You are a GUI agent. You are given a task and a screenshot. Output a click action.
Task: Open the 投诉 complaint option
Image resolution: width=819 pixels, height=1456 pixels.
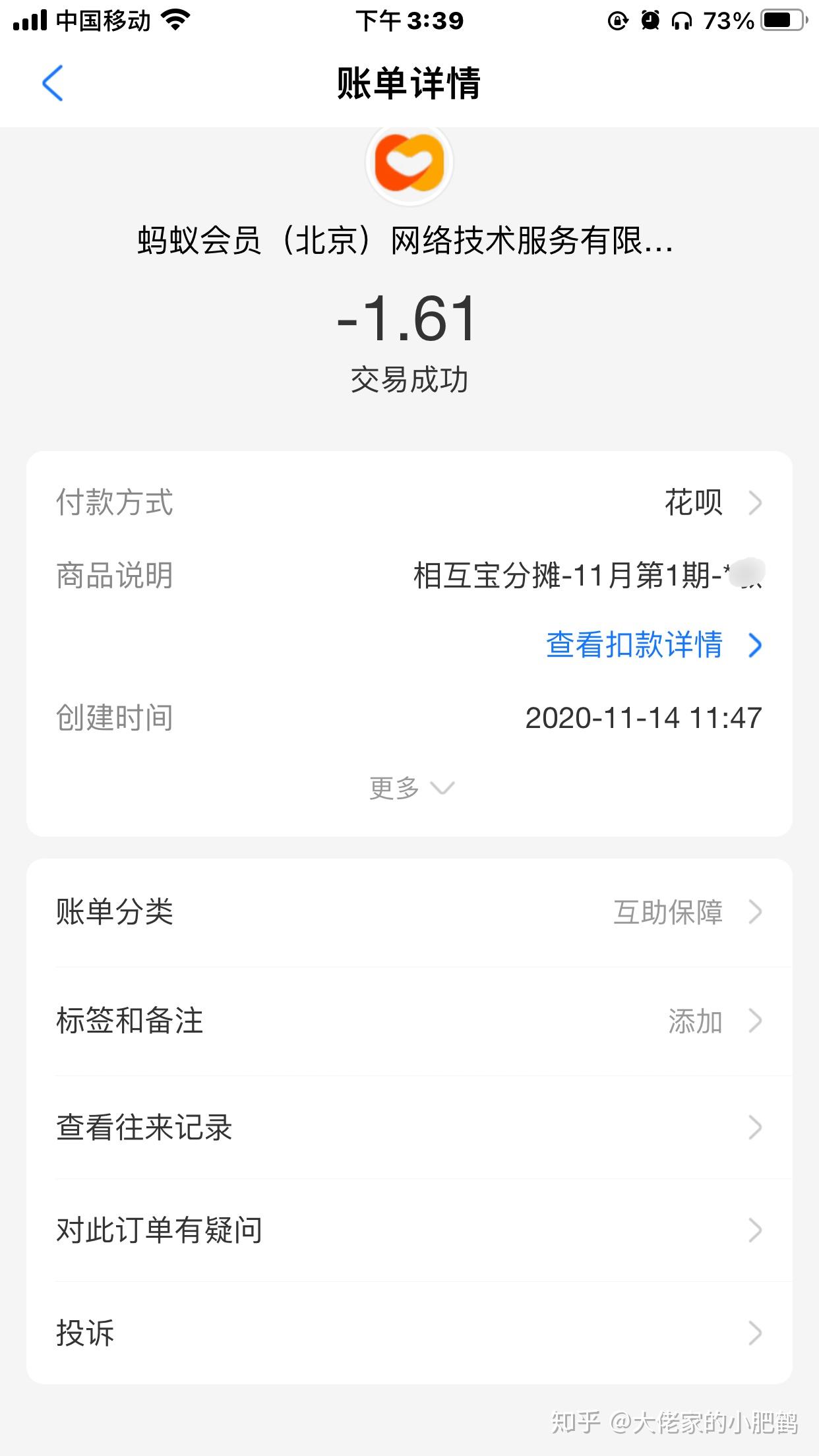pyautogui.click(x=409, y=1333)
